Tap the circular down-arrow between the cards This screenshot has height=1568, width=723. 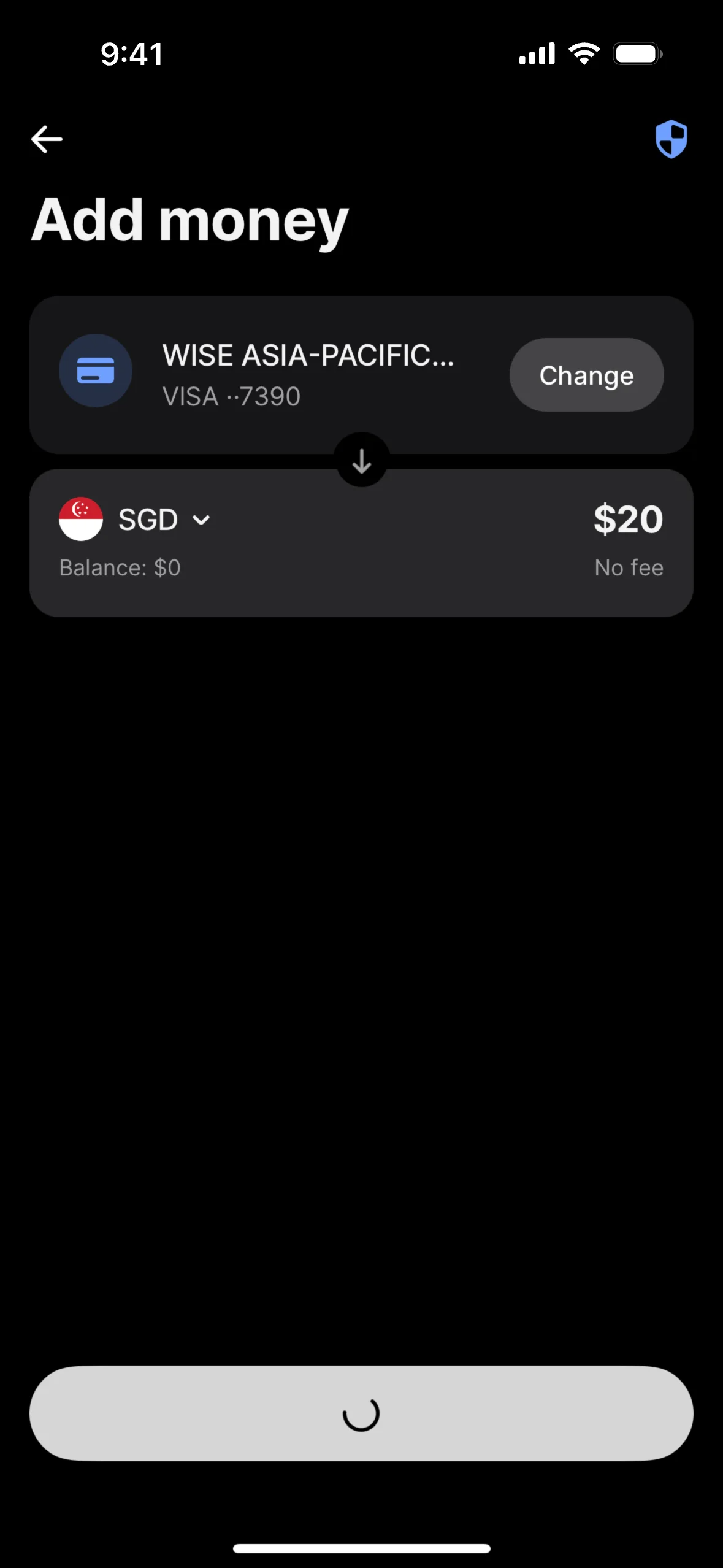click(x=361, y=461)
